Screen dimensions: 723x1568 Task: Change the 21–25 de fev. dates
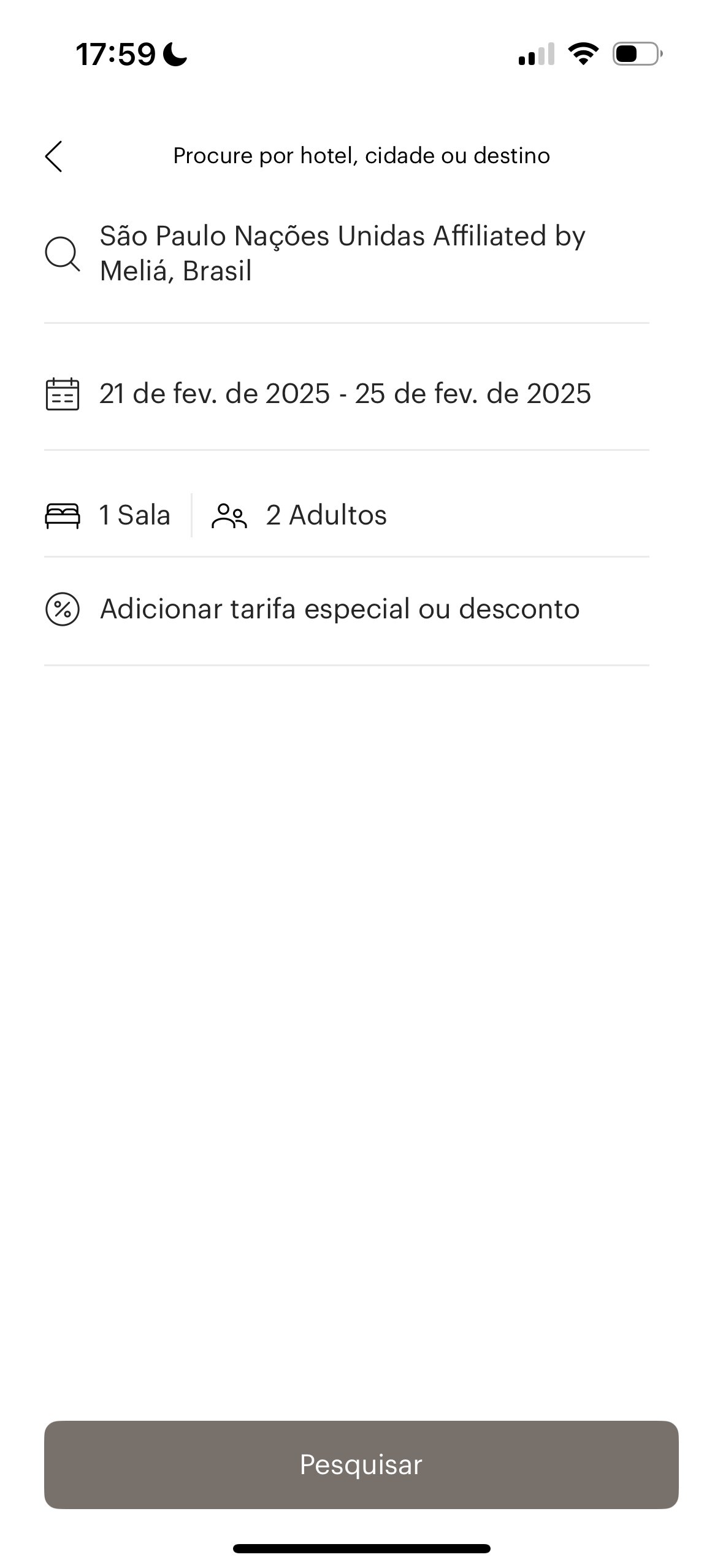[346, 394]
